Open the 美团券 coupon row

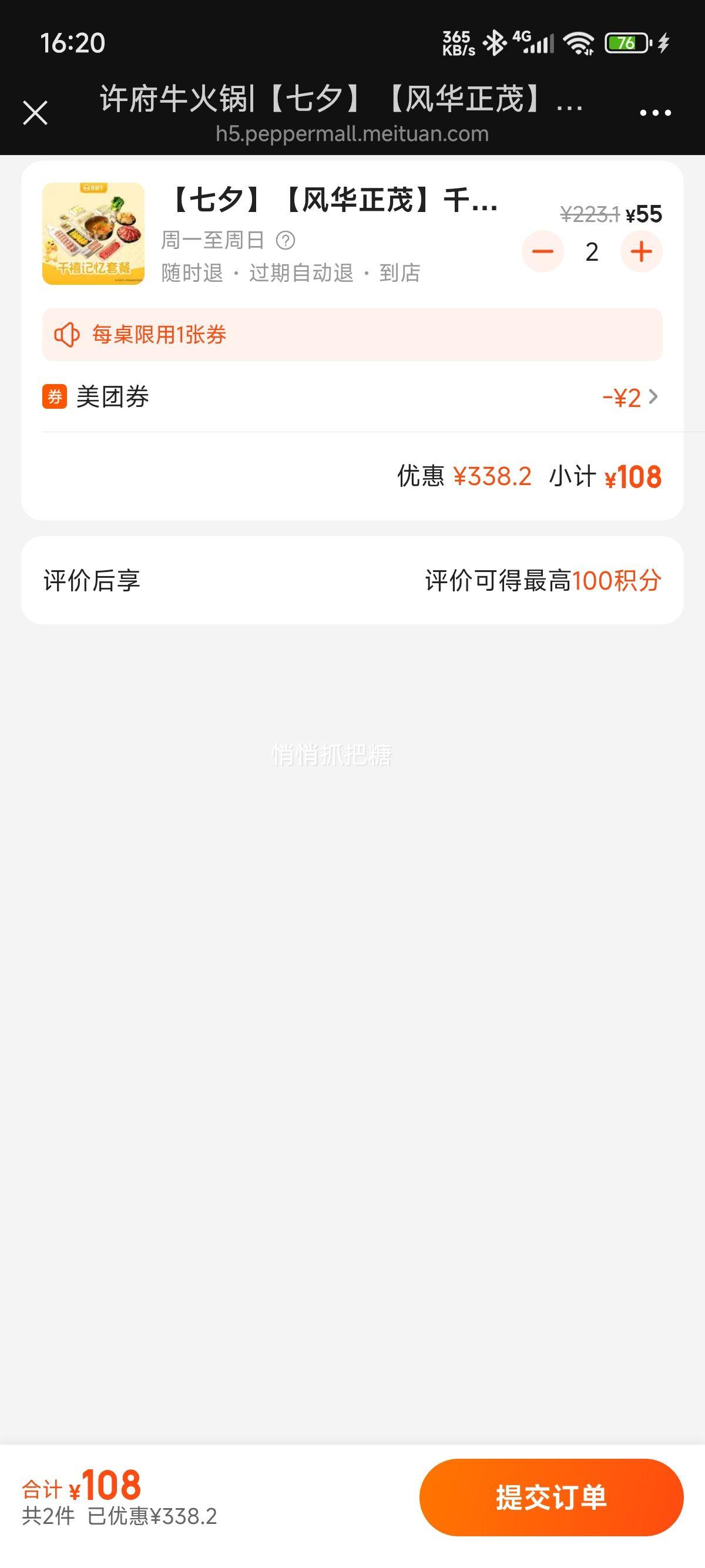(352, 397)
